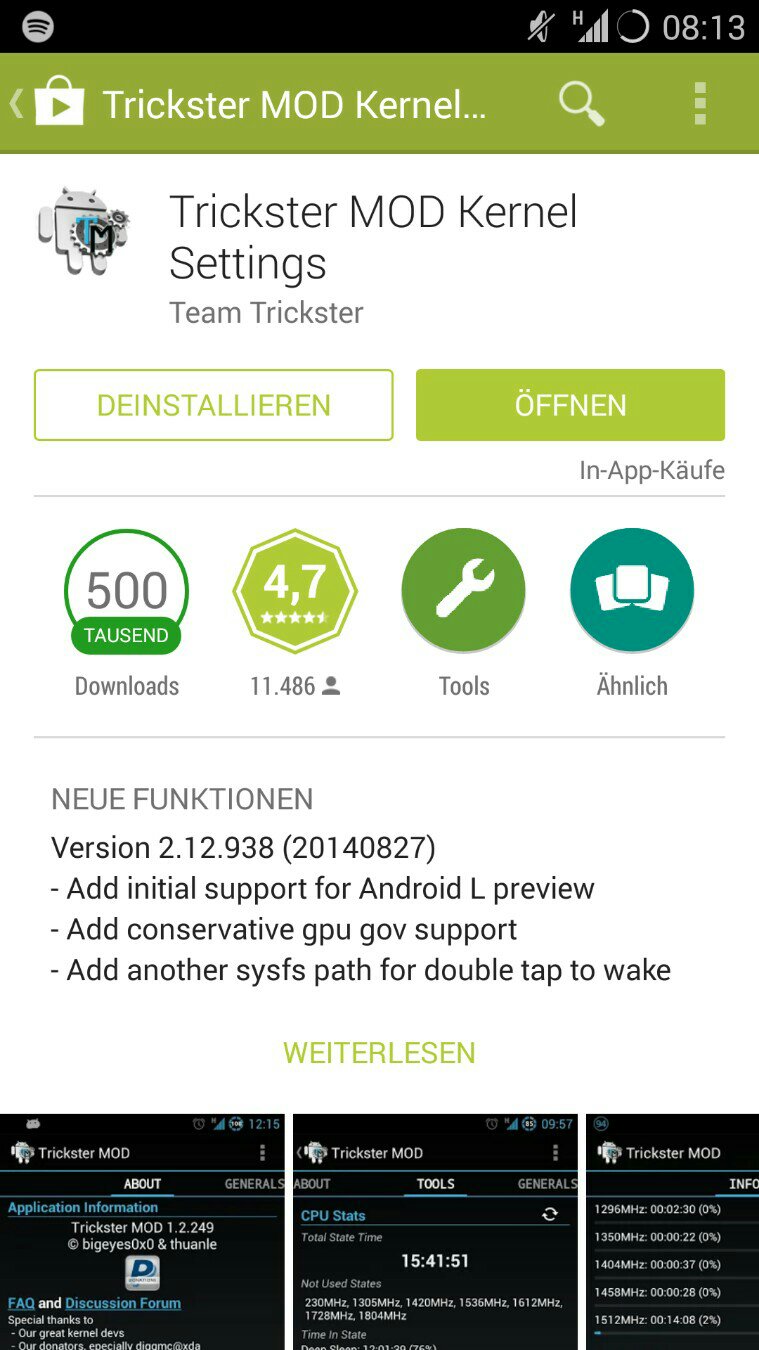Open the search icon in the toolbar
The width and height of the screenshot is (759, 1350).
[x=581, y=103]
